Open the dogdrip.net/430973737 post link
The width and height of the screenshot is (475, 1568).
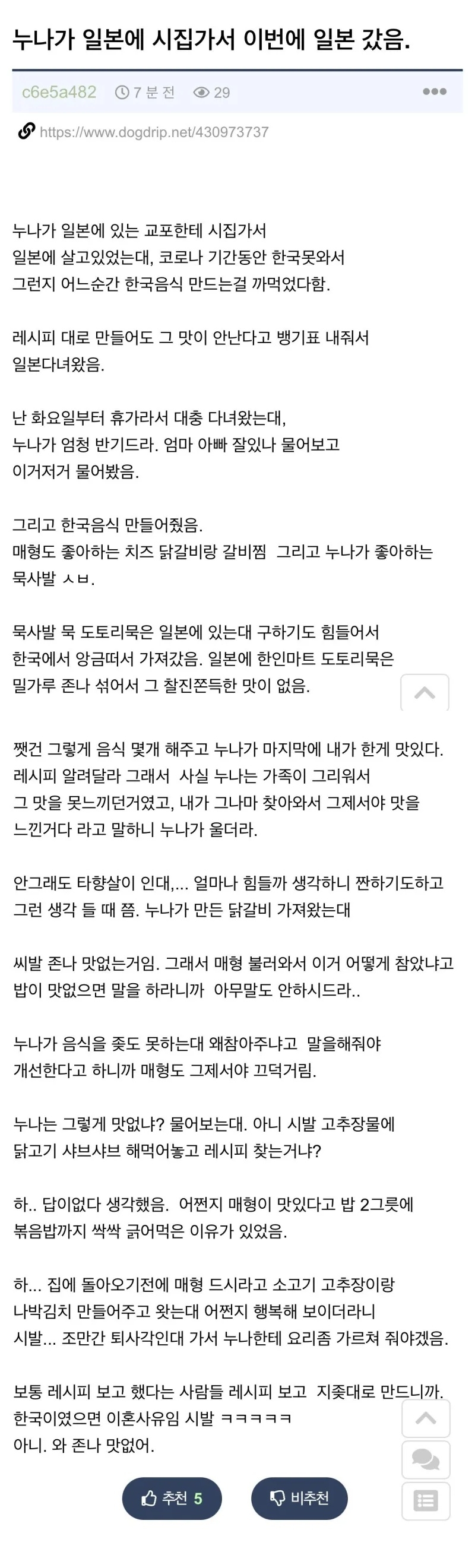pyautogui.click(x=153, y=132)
